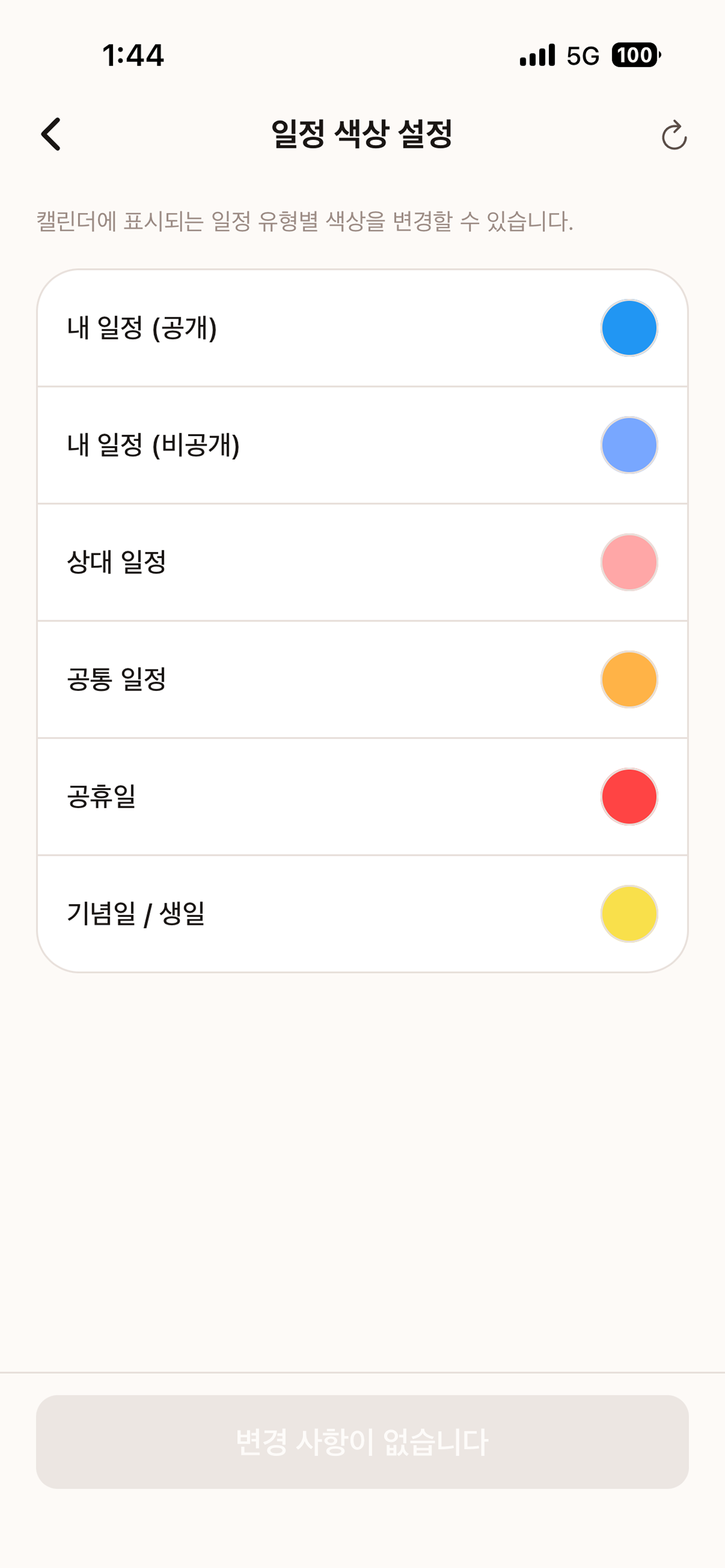Pick a new color for 기념일 / 생일

tap(629, 913)
